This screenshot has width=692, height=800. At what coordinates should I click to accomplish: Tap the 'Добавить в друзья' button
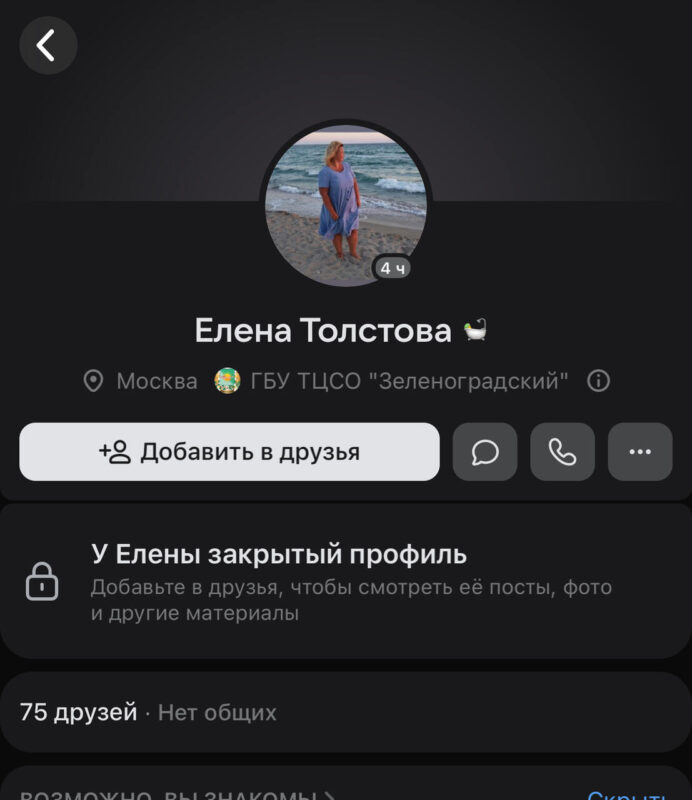(229, 452)
